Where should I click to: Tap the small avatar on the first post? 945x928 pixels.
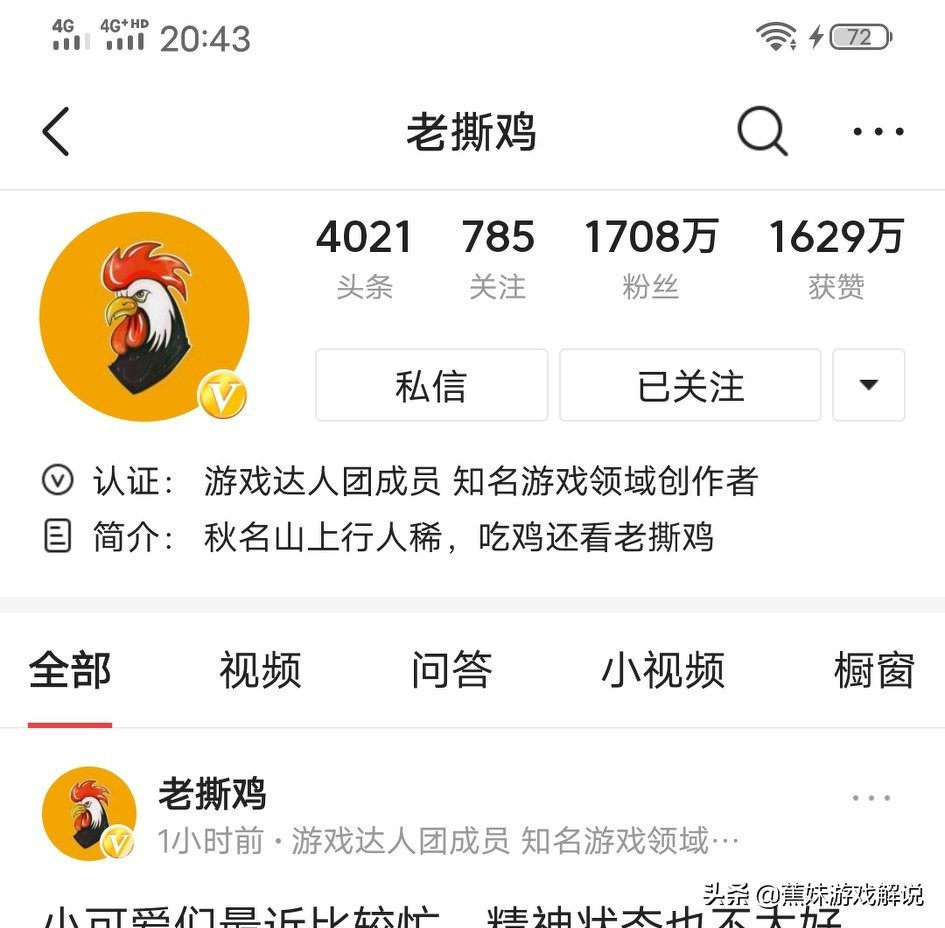point(88,814)
